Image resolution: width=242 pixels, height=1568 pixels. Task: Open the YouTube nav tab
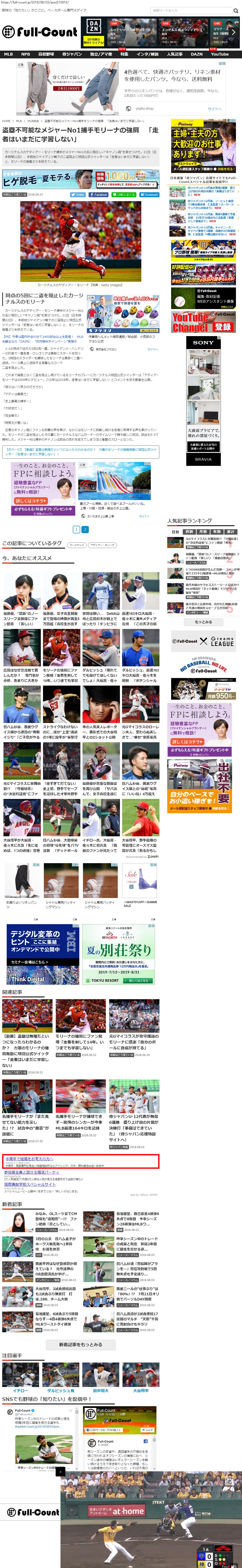[x=220, y=54]
